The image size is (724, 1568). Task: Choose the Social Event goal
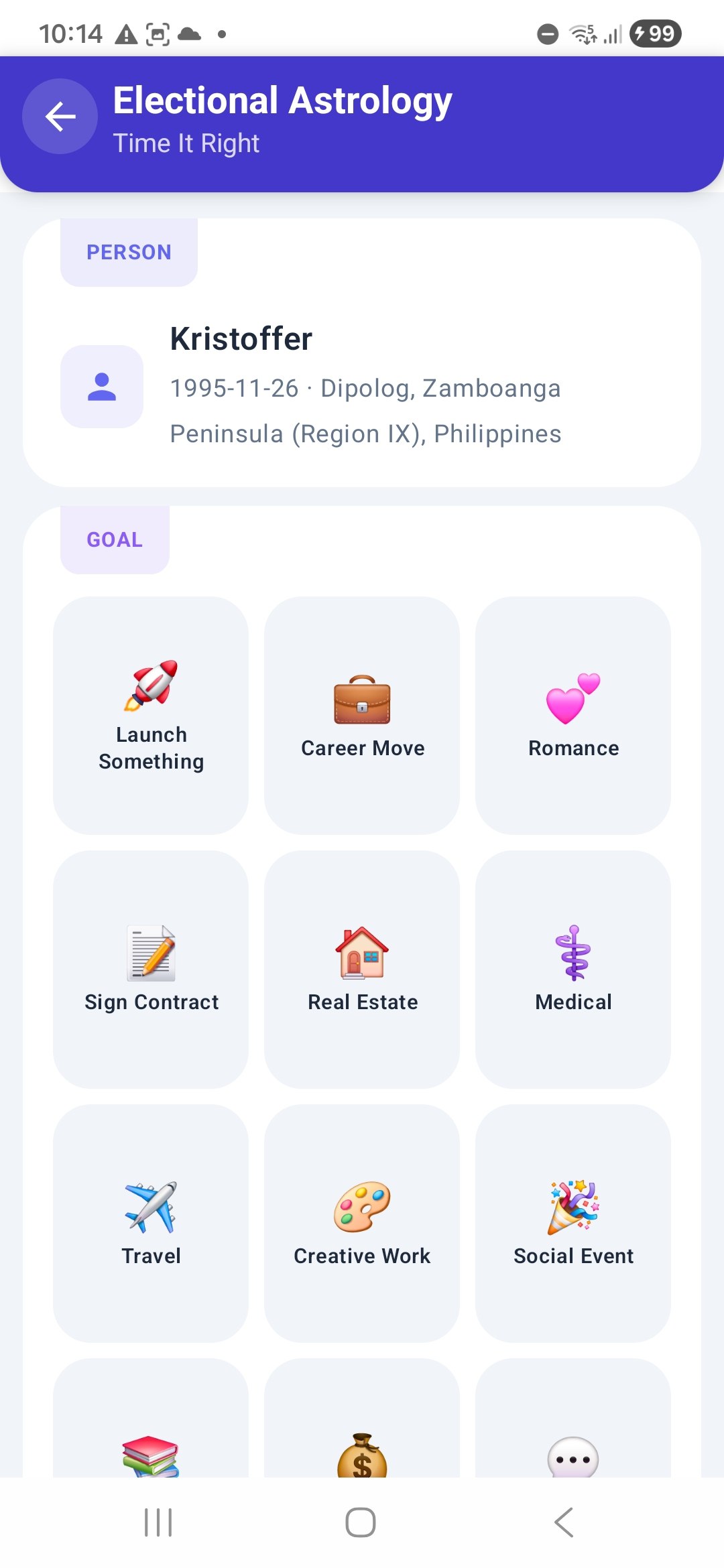[573, 1223]
